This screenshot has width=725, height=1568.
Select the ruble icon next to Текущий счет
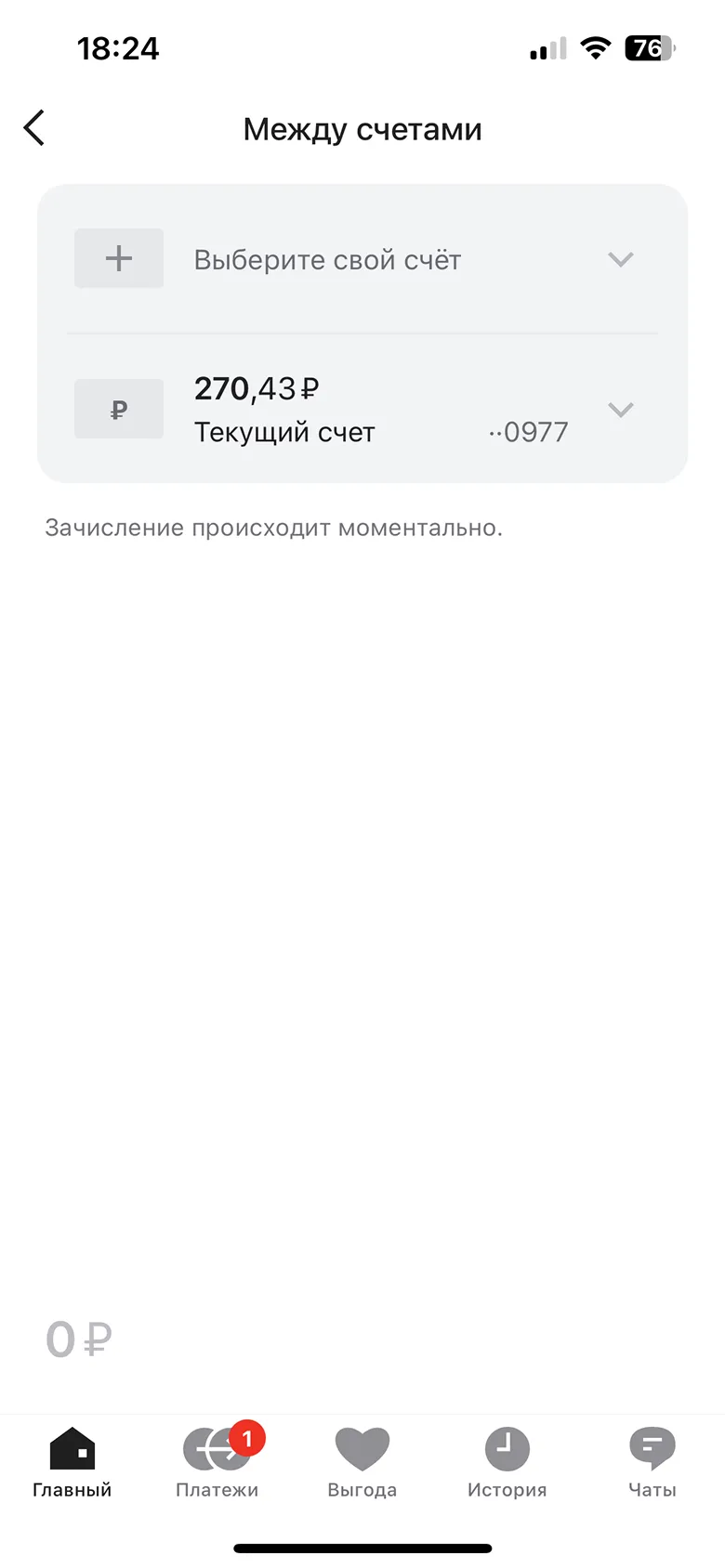119,409
